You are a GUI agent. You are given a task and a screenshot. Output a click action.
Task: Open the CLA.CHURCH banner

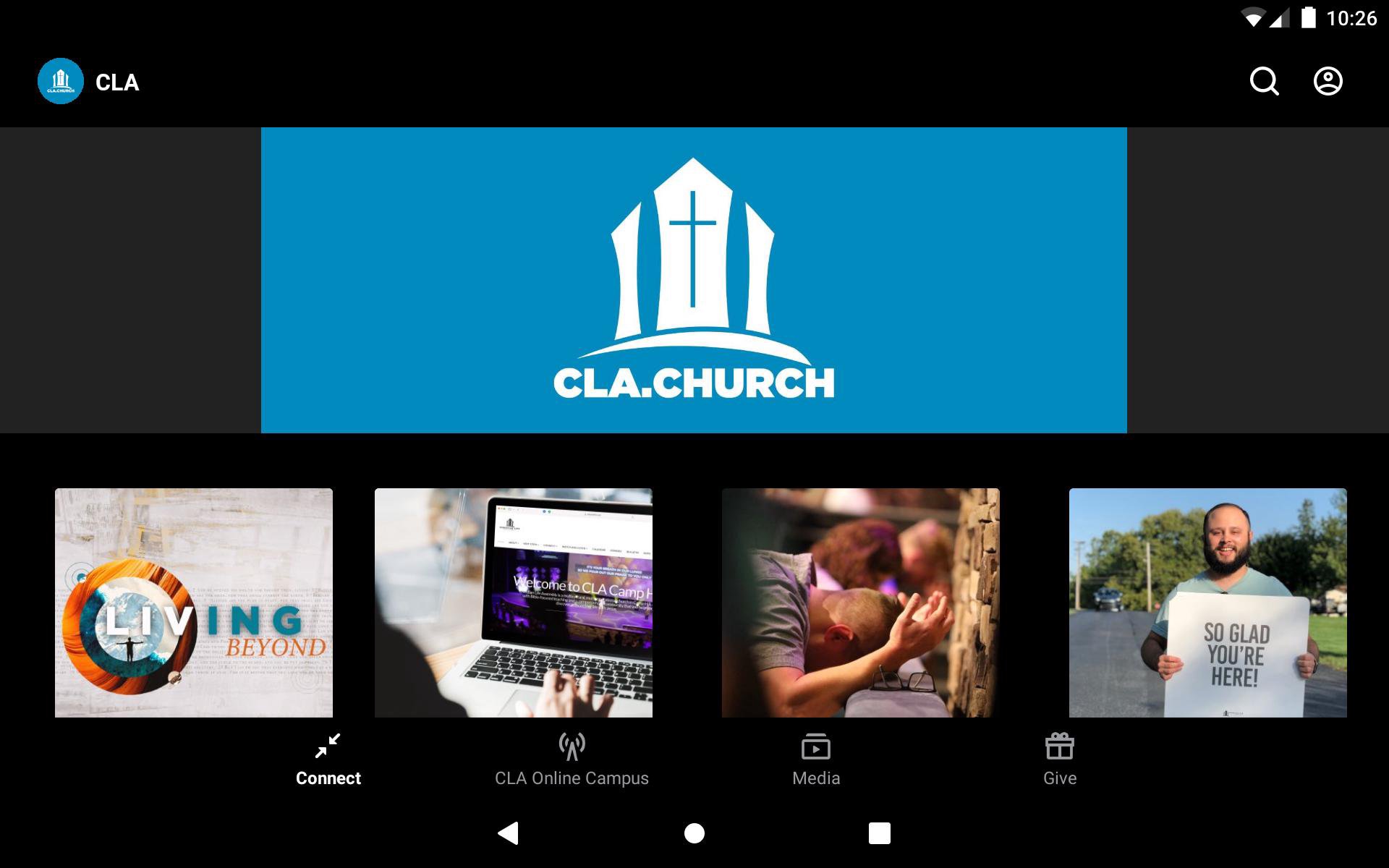[693, 281]
